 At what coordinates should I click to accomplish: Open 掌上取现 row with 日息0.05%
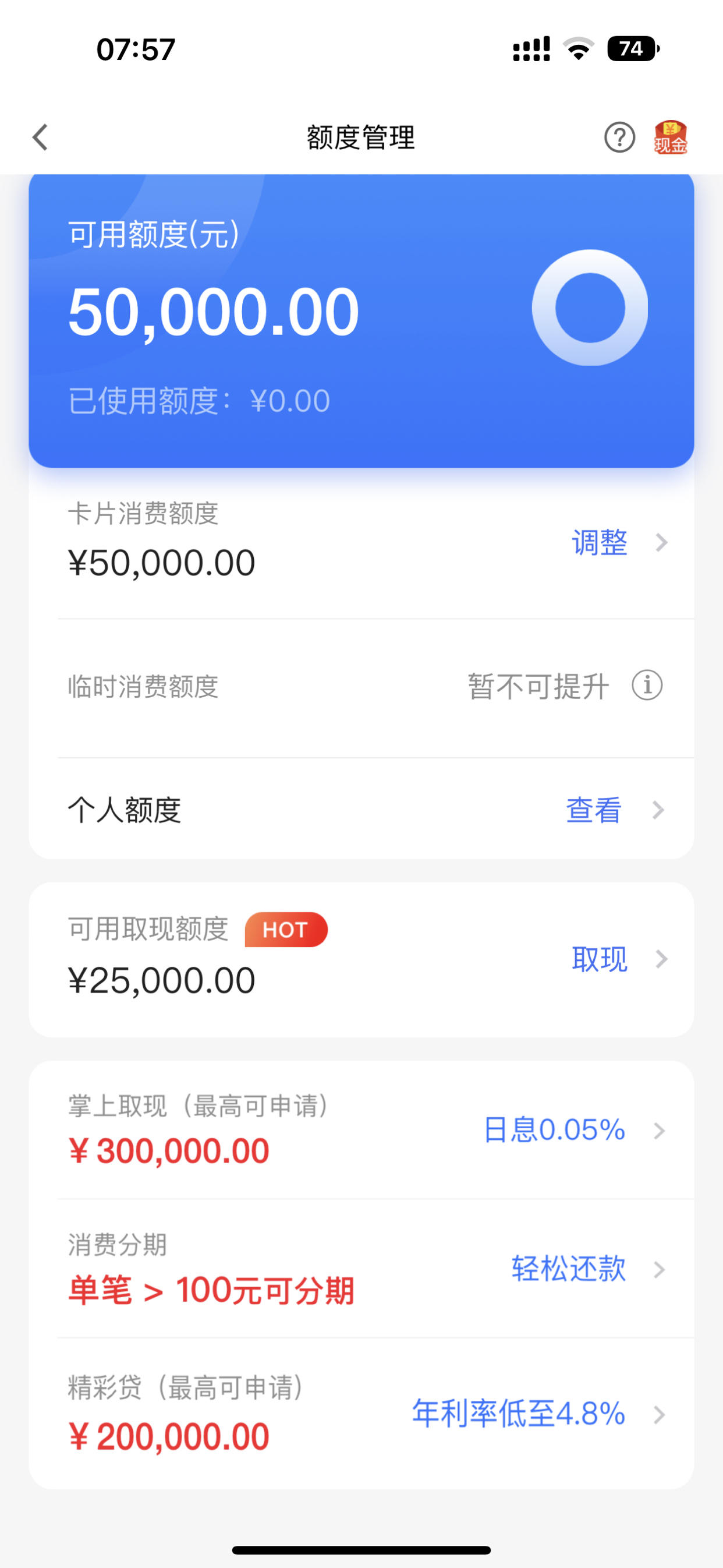tap(361, 1130)
